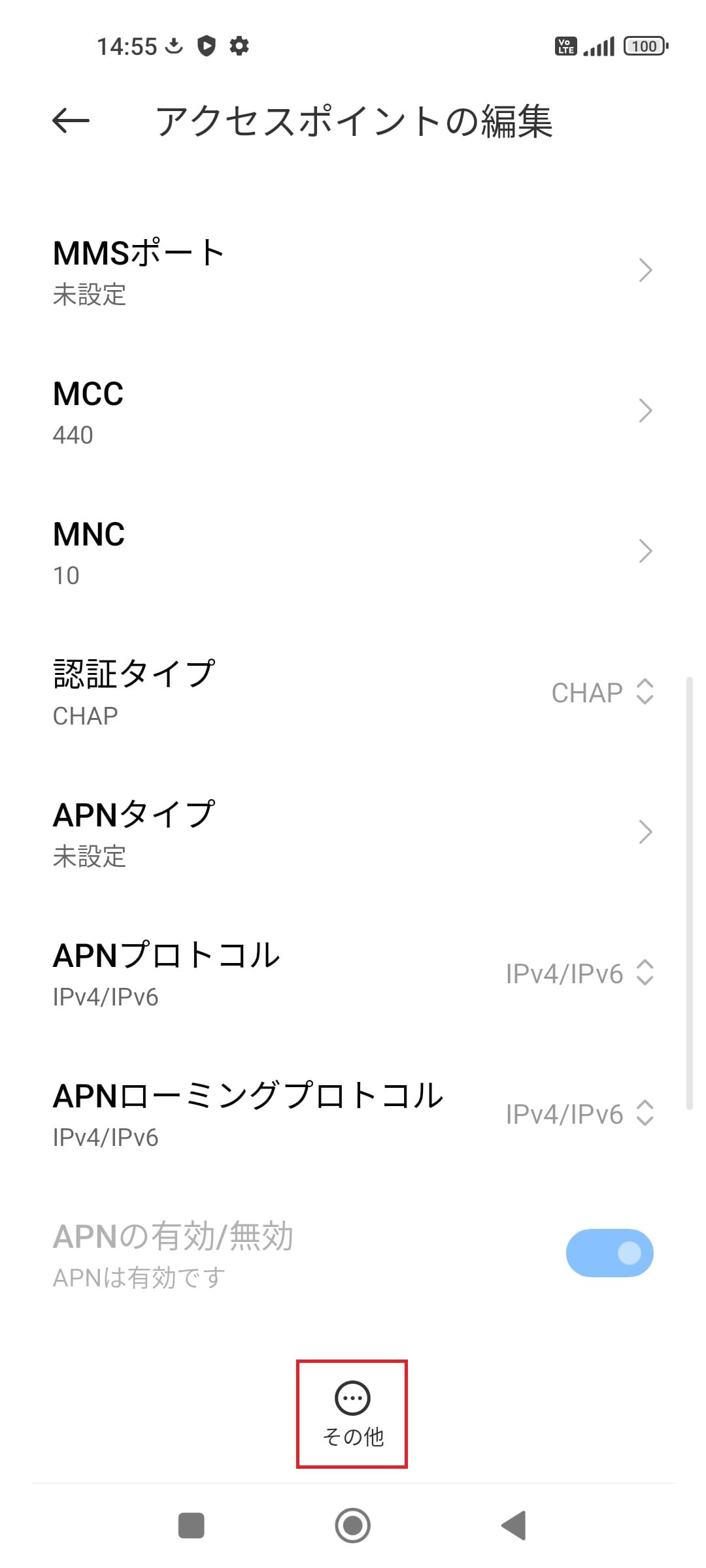Viewport: 706px width, 1568px height.
Task: Select the MNC entry showing 10
Action: [x=261, y=551]
